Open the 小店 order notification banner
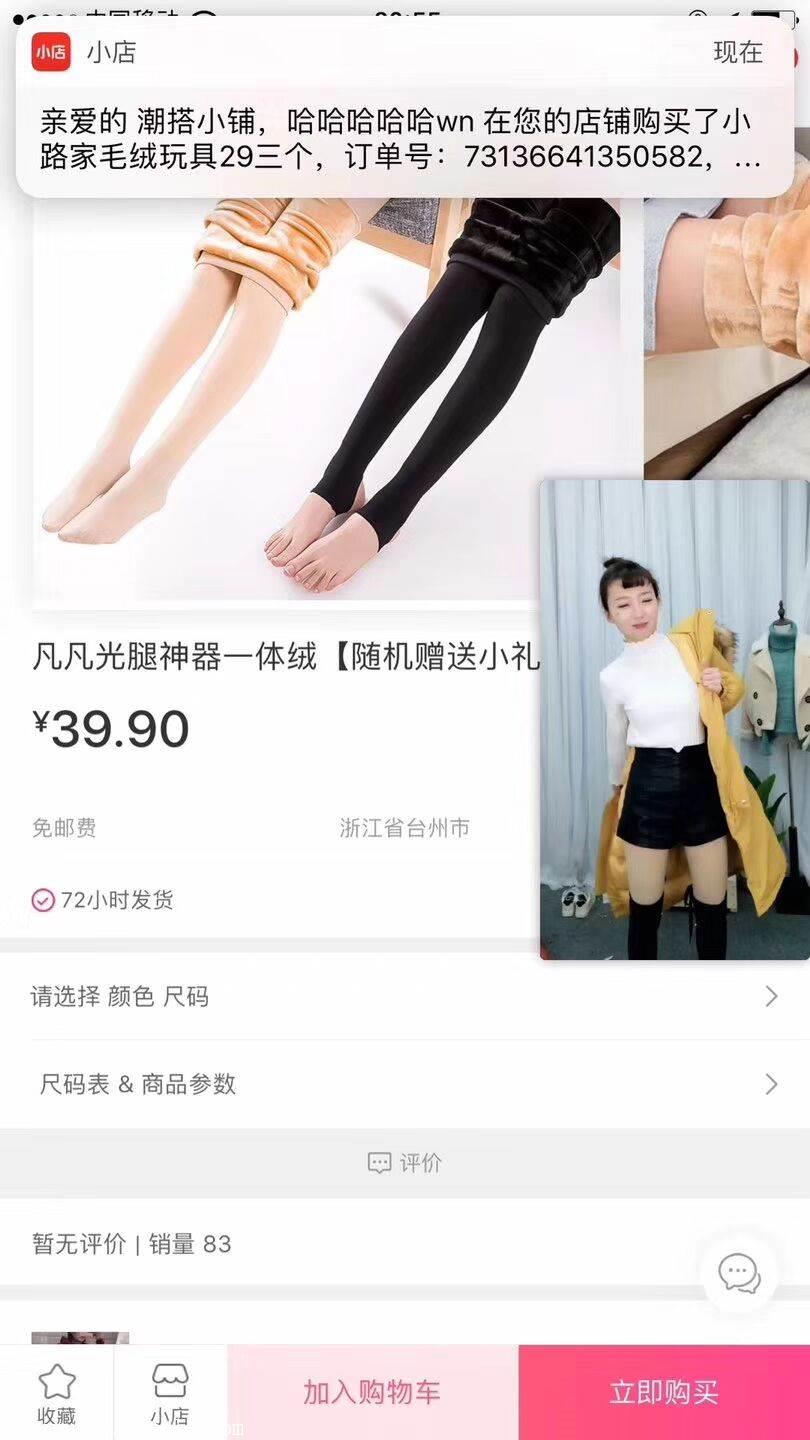Viewport: 810px width, 1440px height. point(405,107)
